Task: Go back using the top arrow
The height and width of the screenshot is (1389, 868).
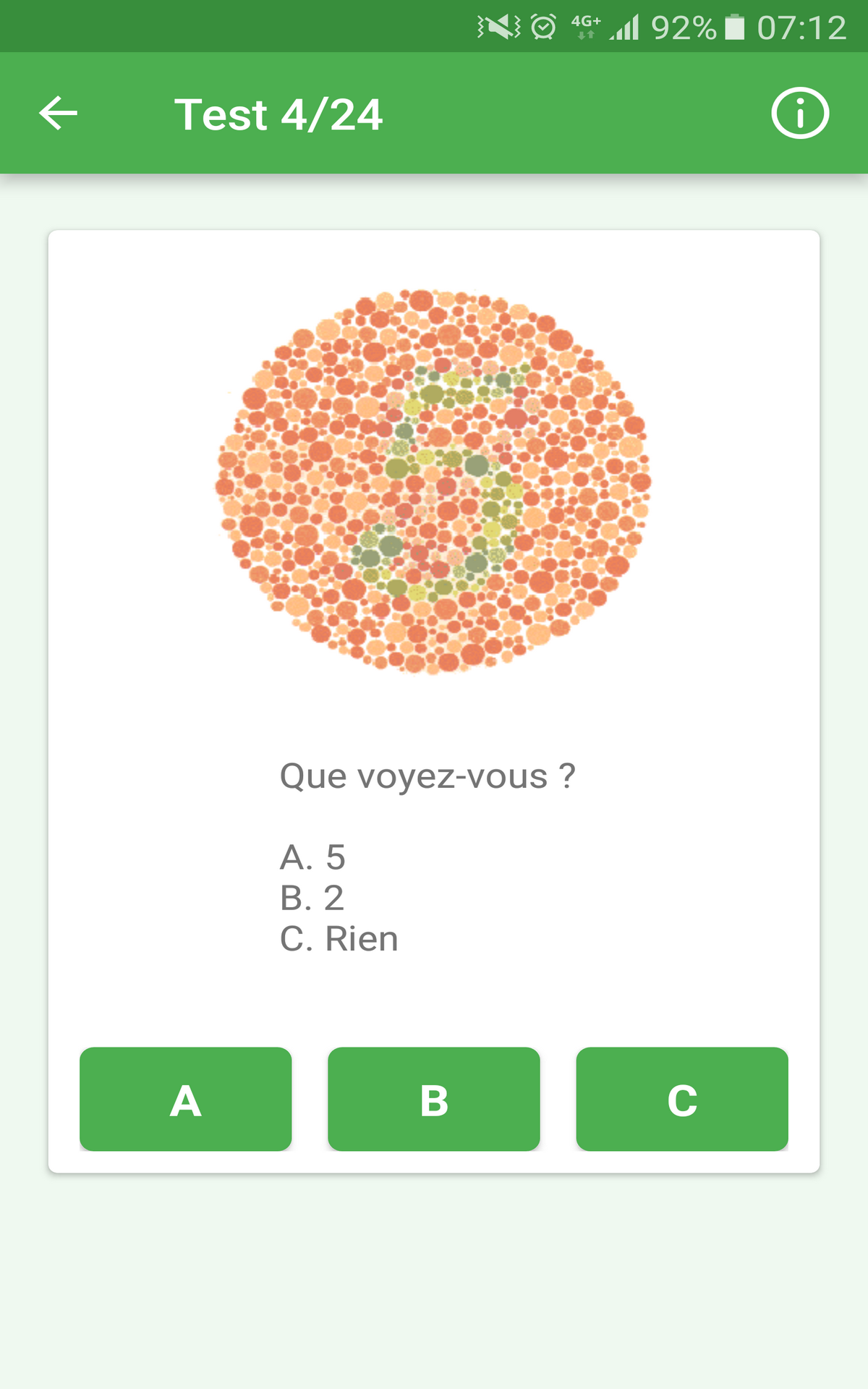Action: pyautogui.click(x=58, y=114)
